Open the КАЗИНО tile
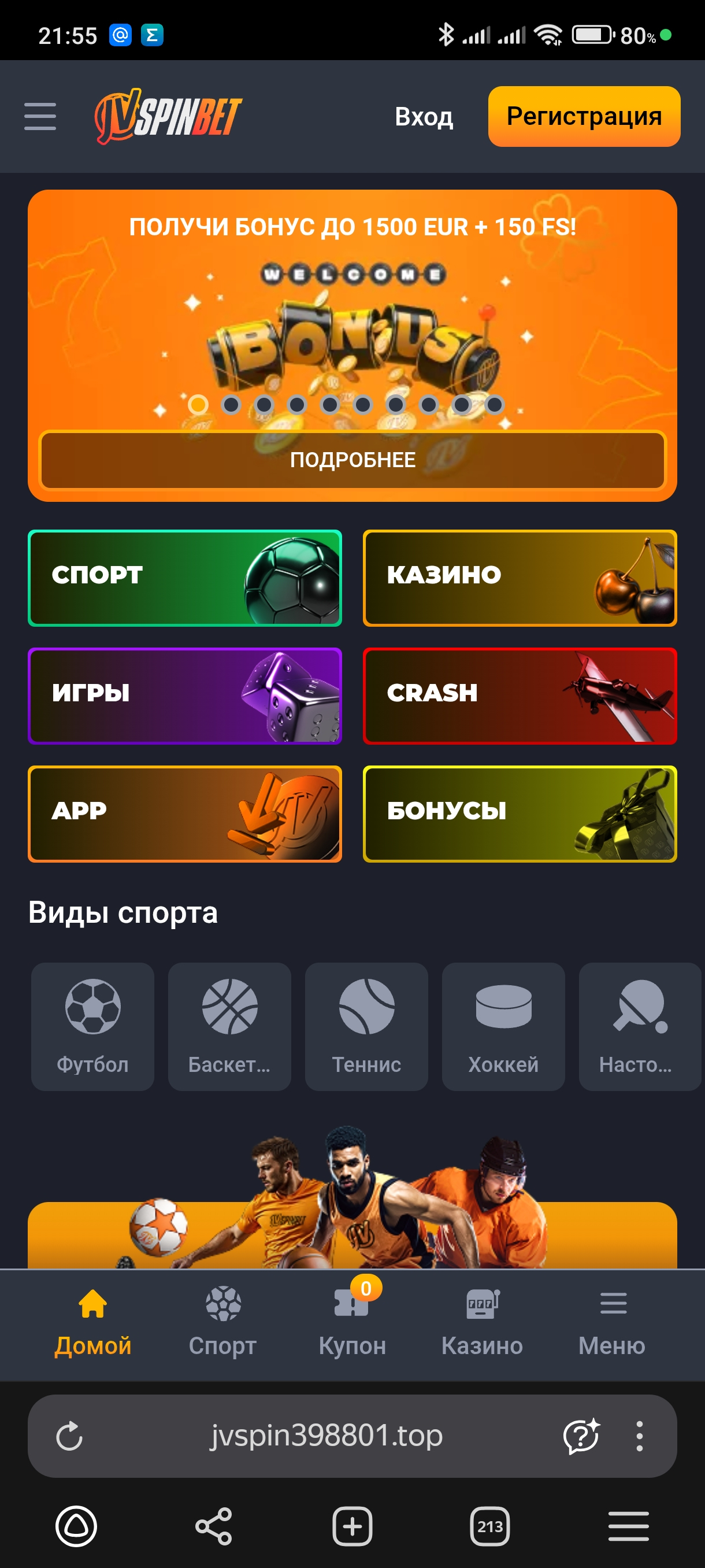Image resolution: width=705 pixels, height=1568 pixels. tap(520, 578)
